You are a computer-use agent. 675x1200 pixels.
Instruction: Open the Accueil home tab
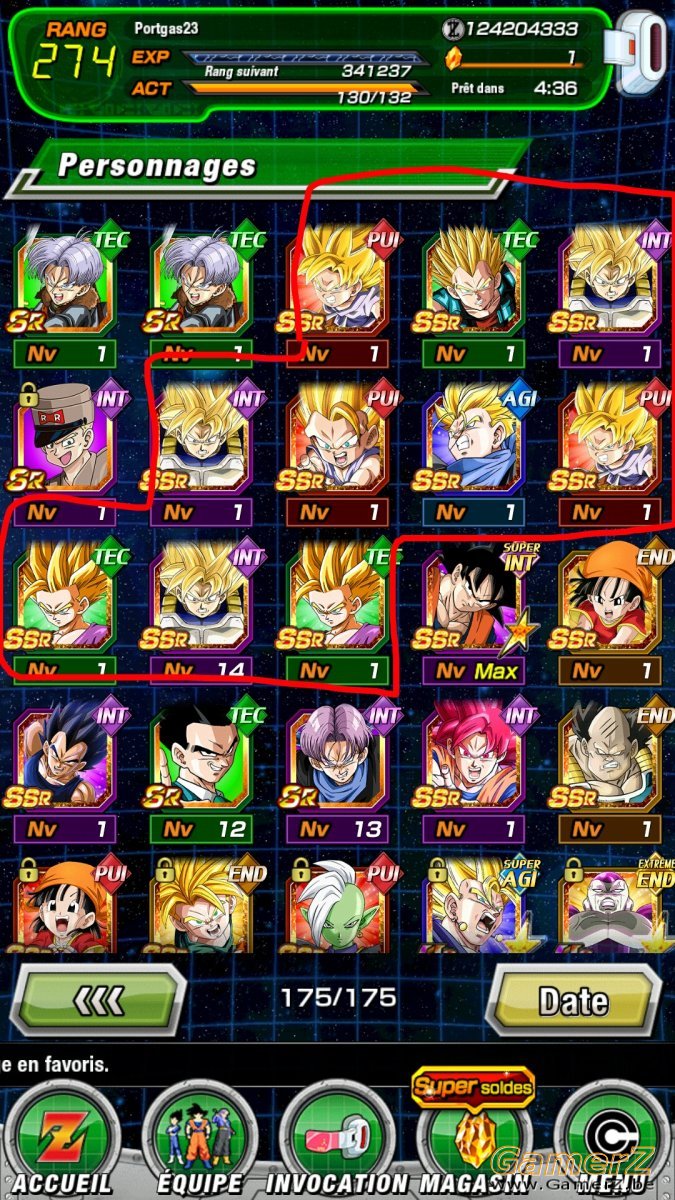[x=63, y=1138]
